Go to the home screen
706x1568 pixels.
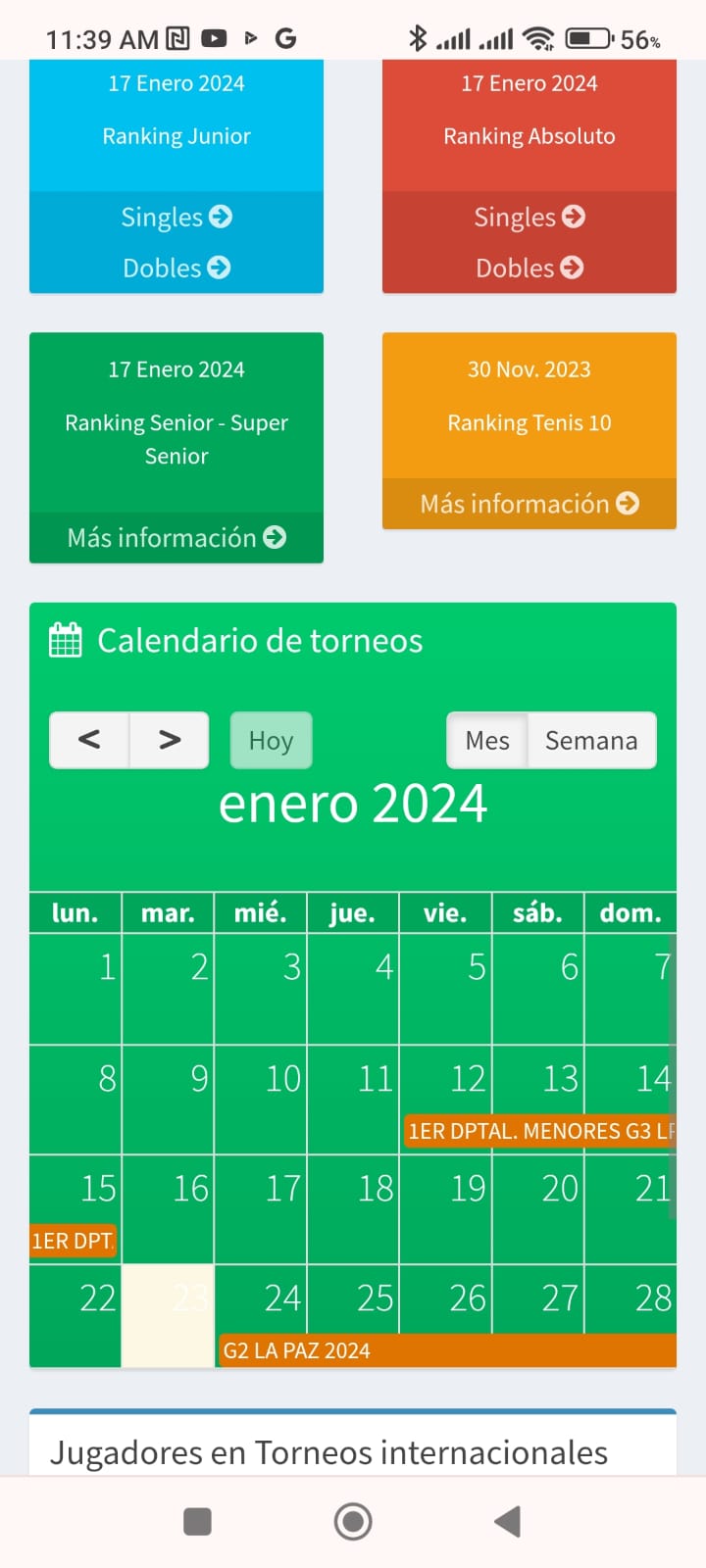point(353,1522)
